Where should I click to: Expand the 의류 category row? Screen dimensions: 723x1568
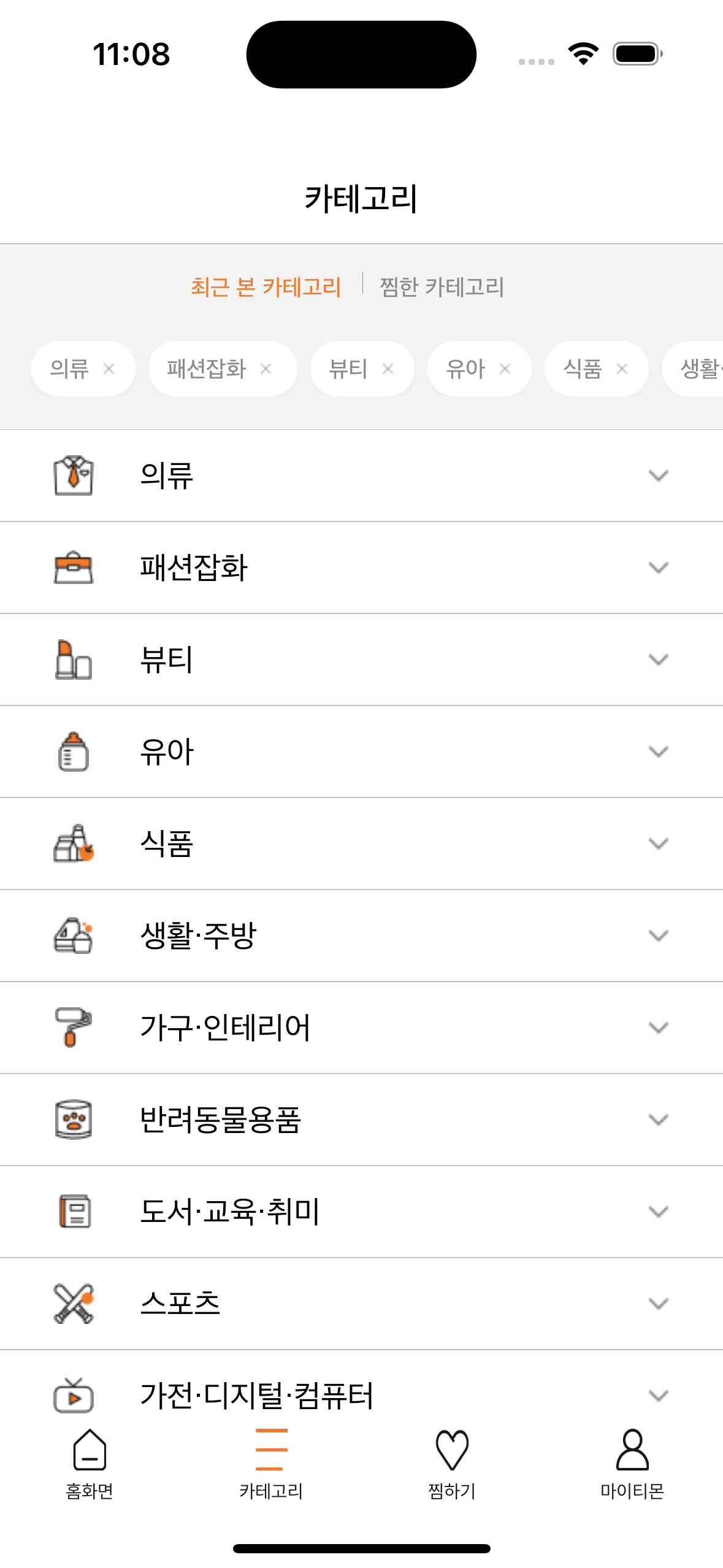pyautogui.click(x=361, y=475)
